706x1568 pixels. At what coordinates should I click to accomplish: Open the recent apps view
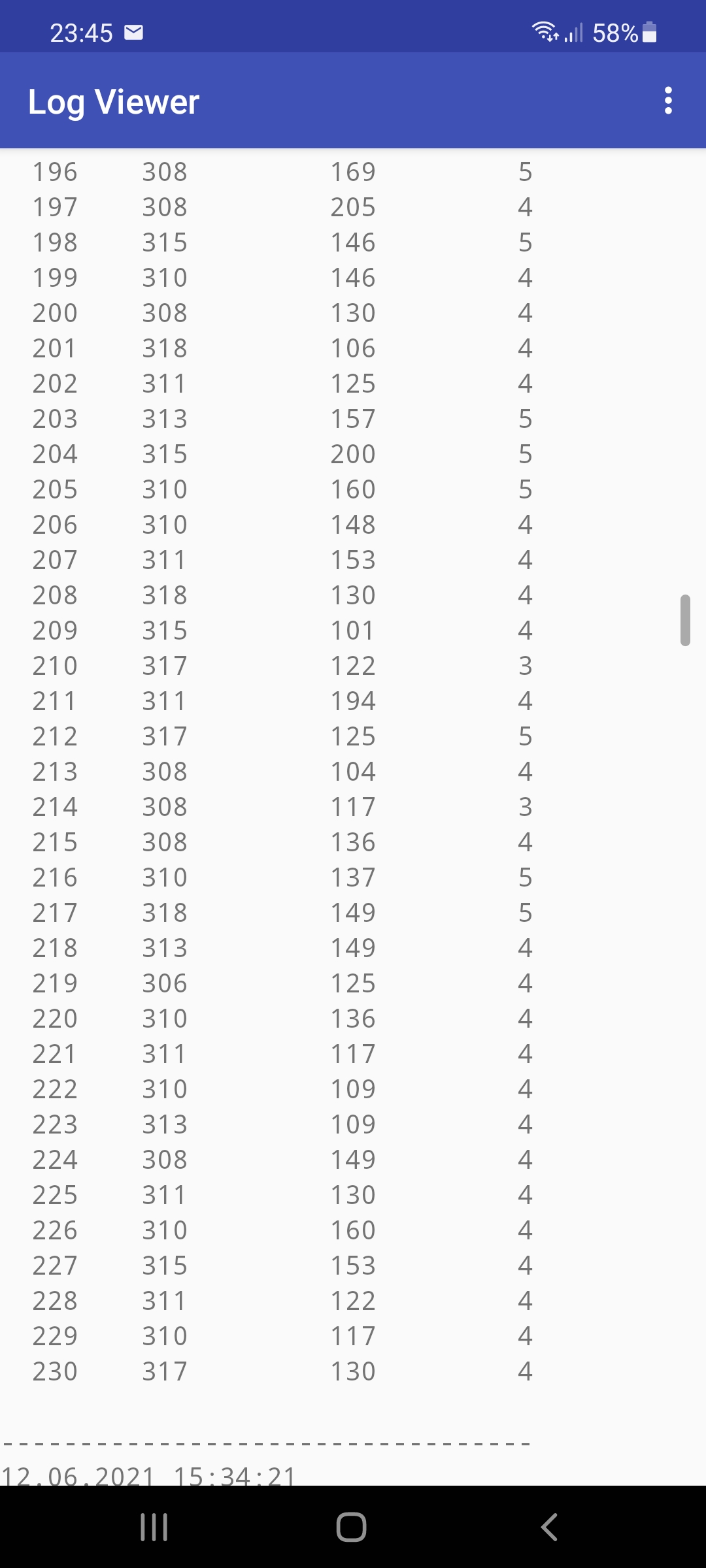click(x=154, y=1527)
